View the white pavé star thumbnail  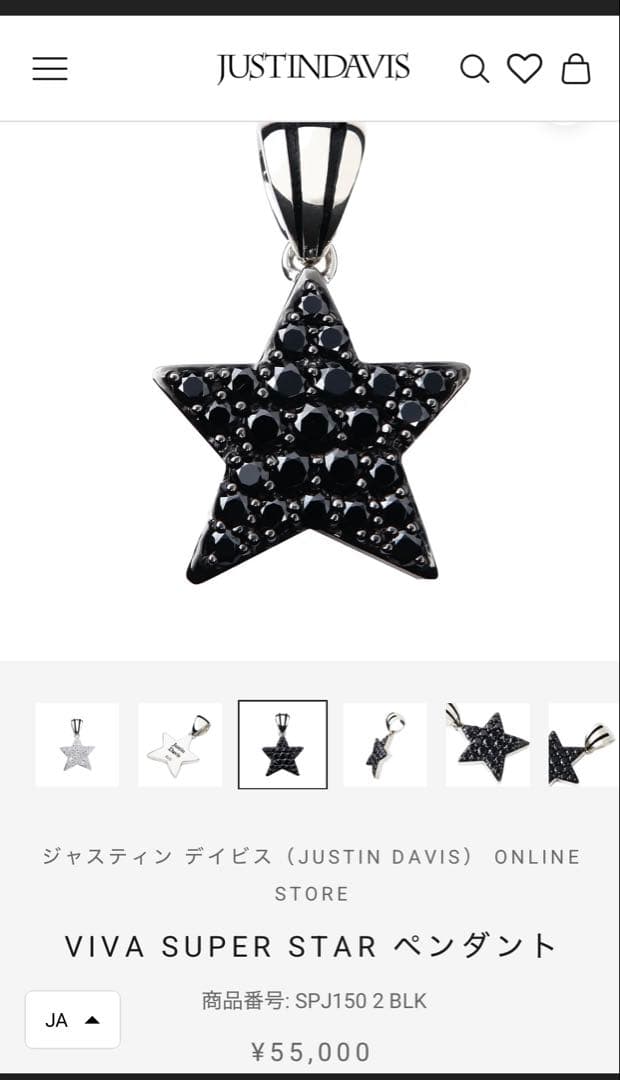tap(77, 745)
